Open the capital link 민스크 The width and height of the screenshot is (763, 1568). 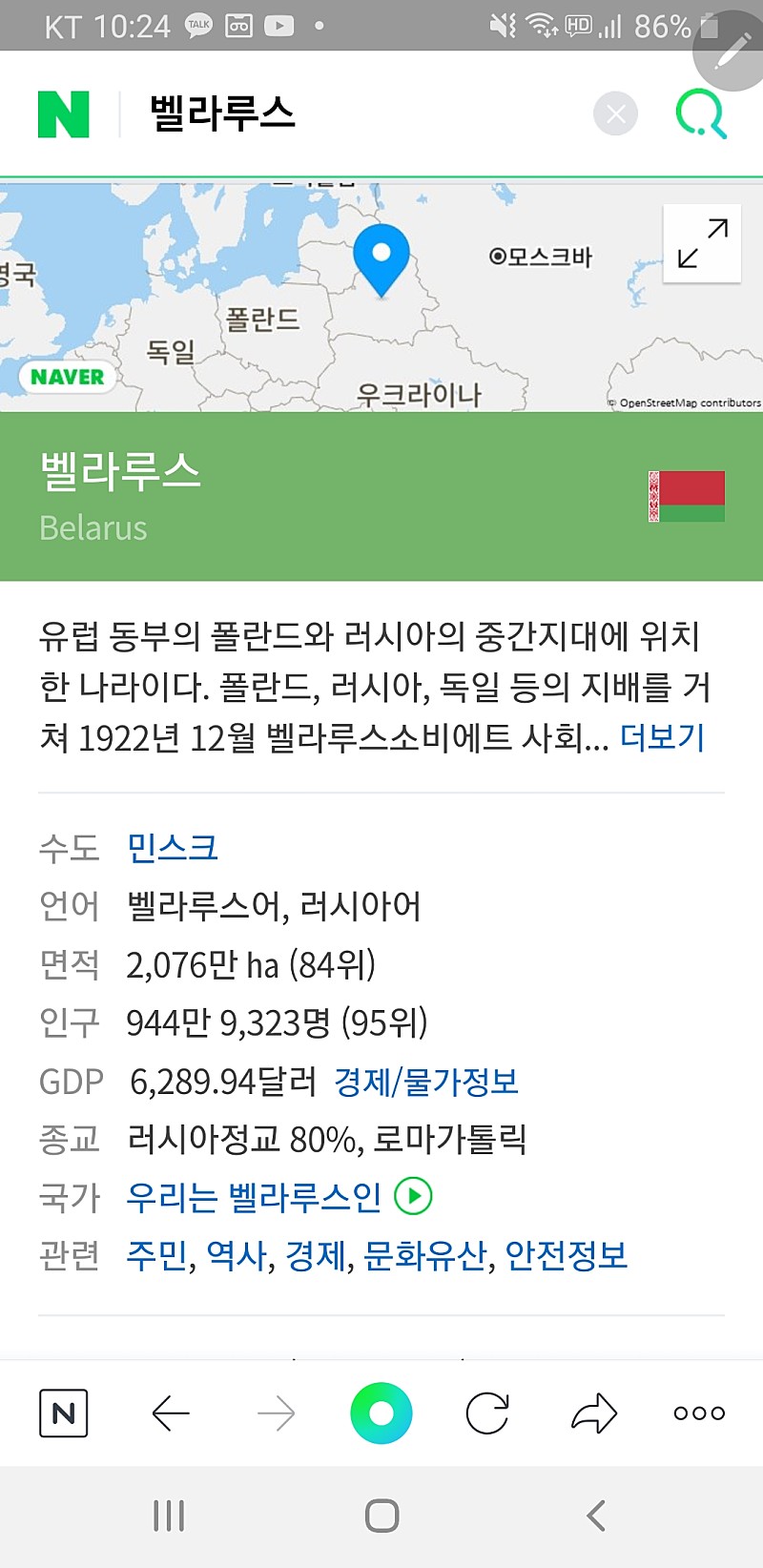tap(173, 847)
